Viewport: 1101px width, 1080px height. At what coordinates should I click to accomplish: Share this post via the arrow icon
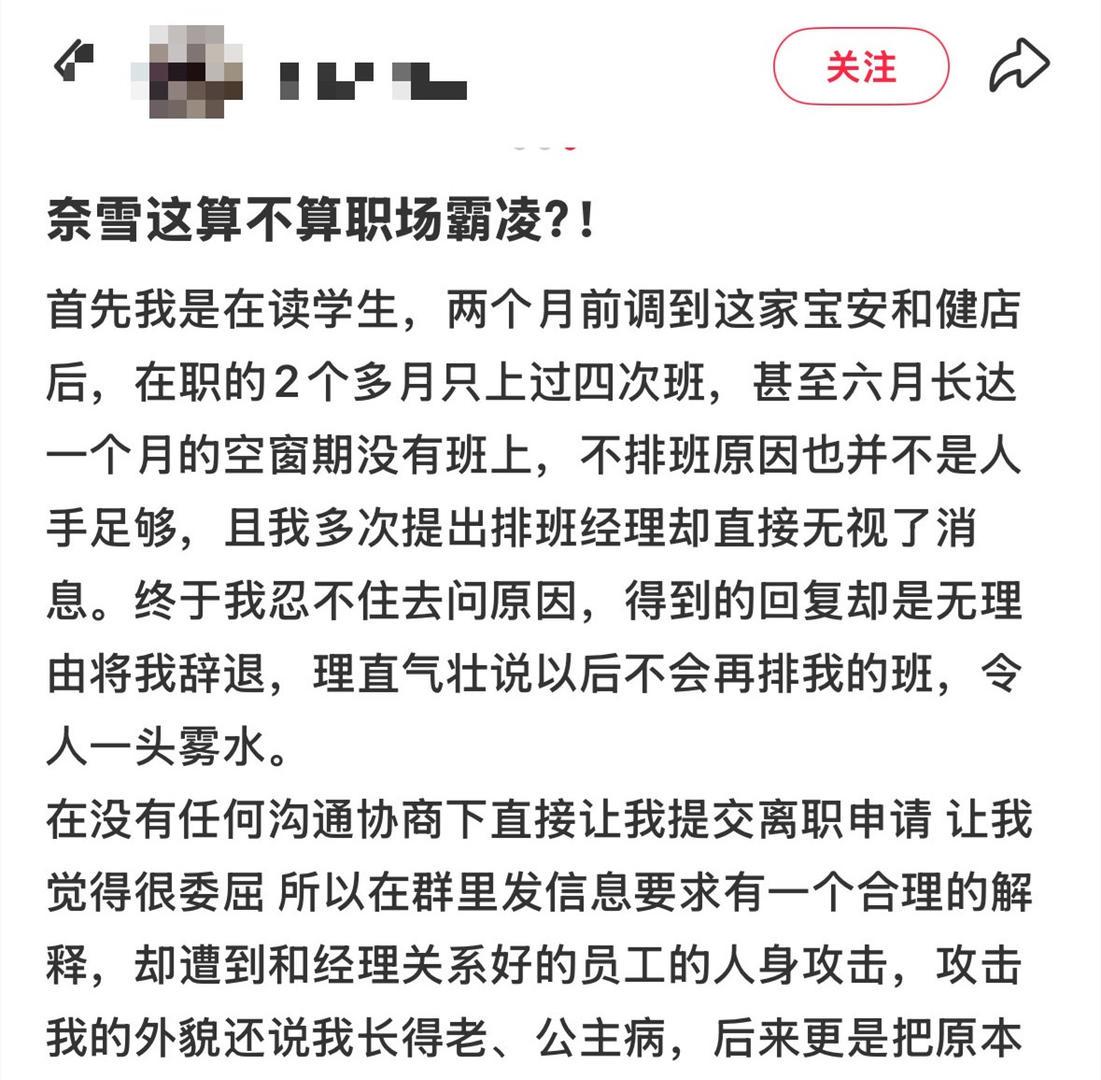[x=1019, y=66]
